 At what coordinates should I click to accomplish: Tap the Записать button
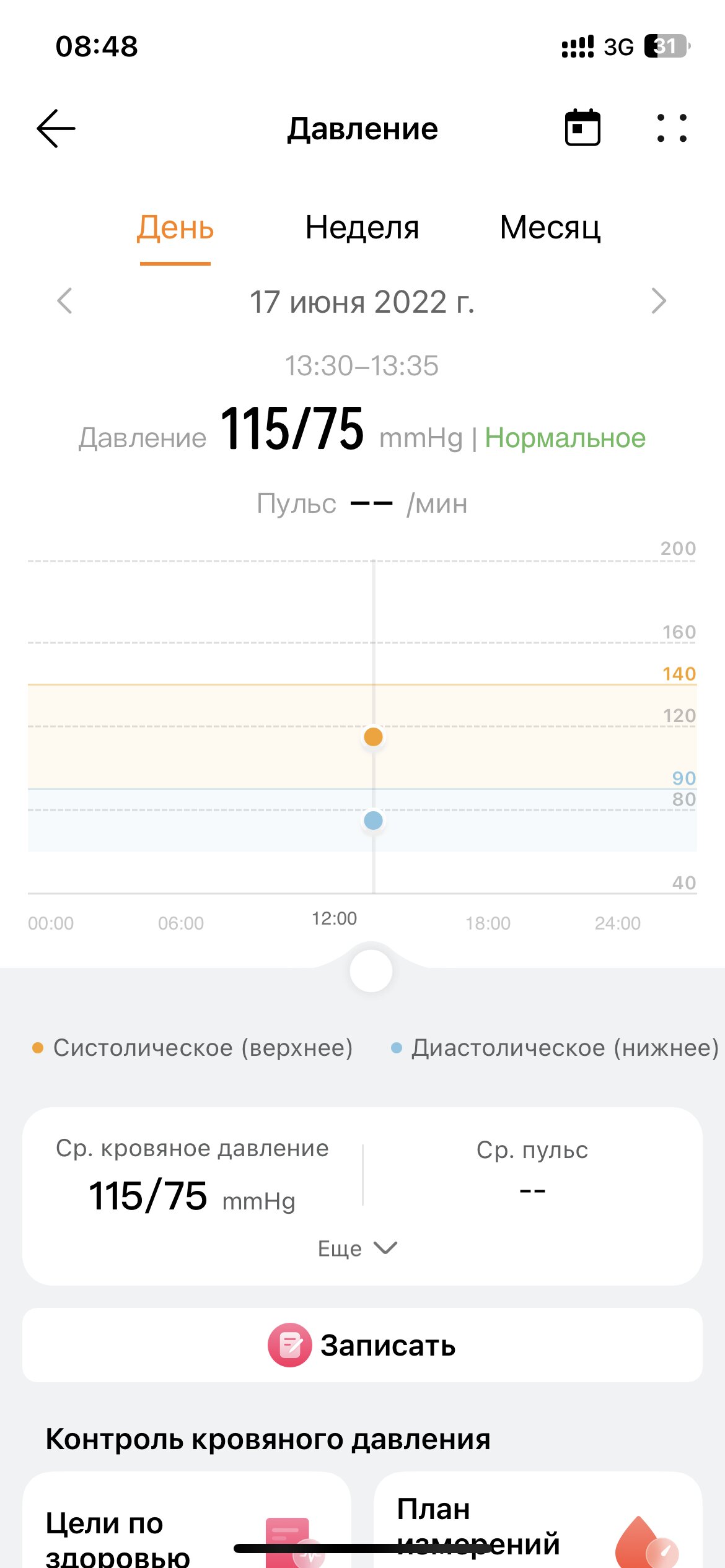coord(362,1345)
